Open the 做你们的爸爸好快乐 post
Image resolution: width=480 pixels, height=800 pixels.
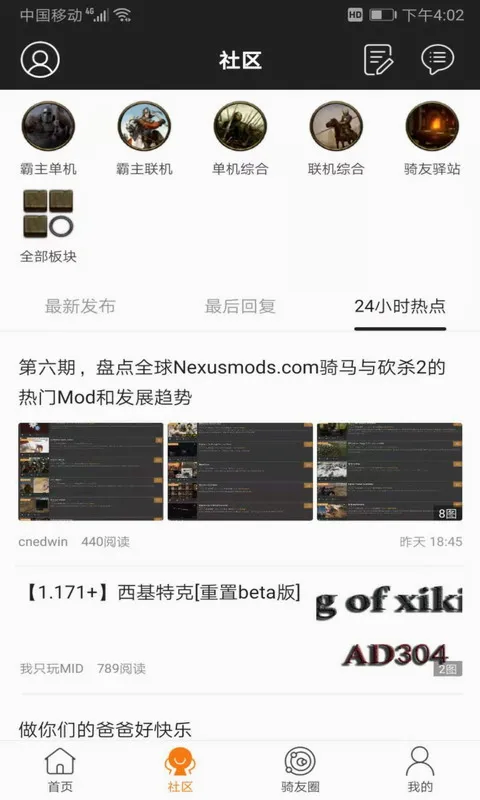pos(105,729)
